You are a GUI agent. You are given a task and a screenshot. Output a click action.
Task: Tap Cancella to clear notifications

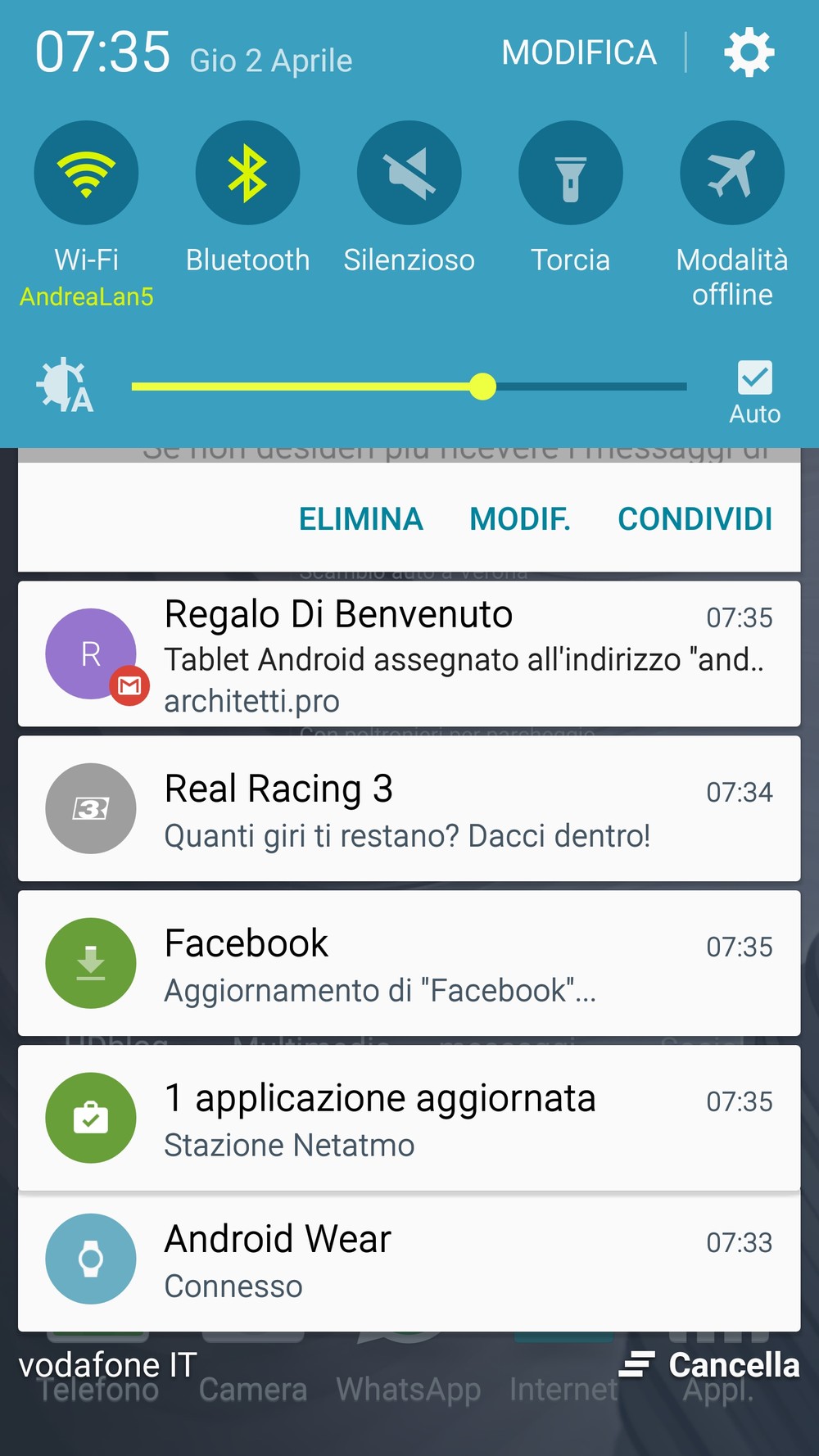[709, 1365]
